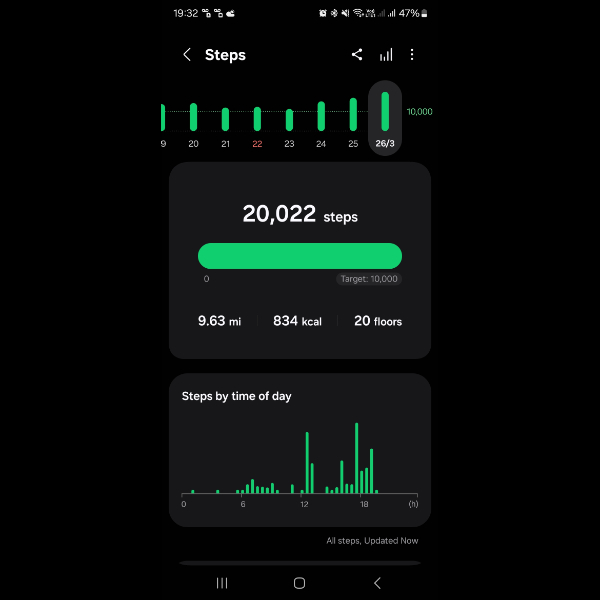Image resolution: width=600 pixels, height=600 pixels.
Task: Open the step trends chart icon
Action: coord(385,55)
